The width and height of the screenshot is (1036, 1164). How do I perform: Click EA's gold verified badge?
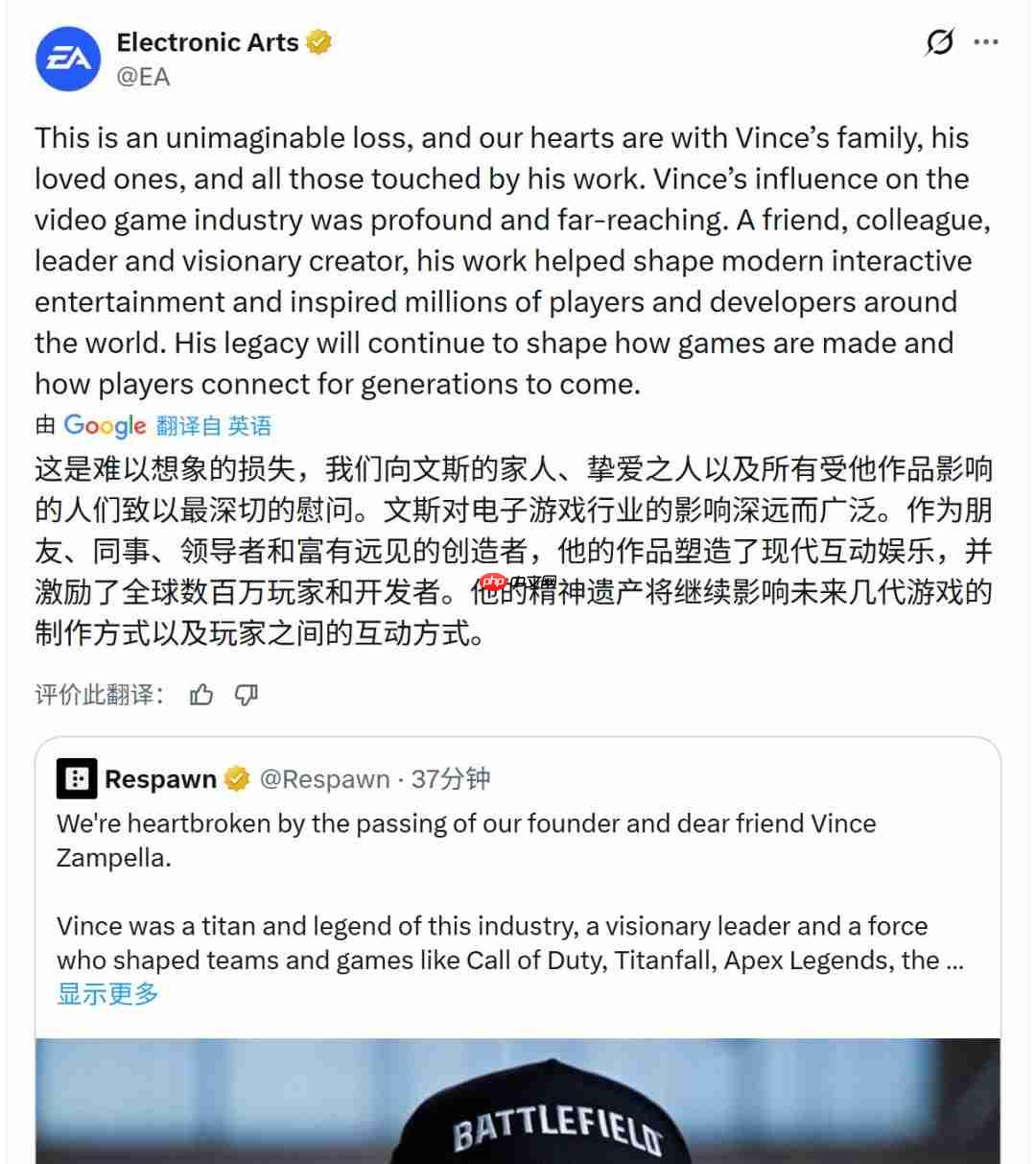[x=318, y=41]
